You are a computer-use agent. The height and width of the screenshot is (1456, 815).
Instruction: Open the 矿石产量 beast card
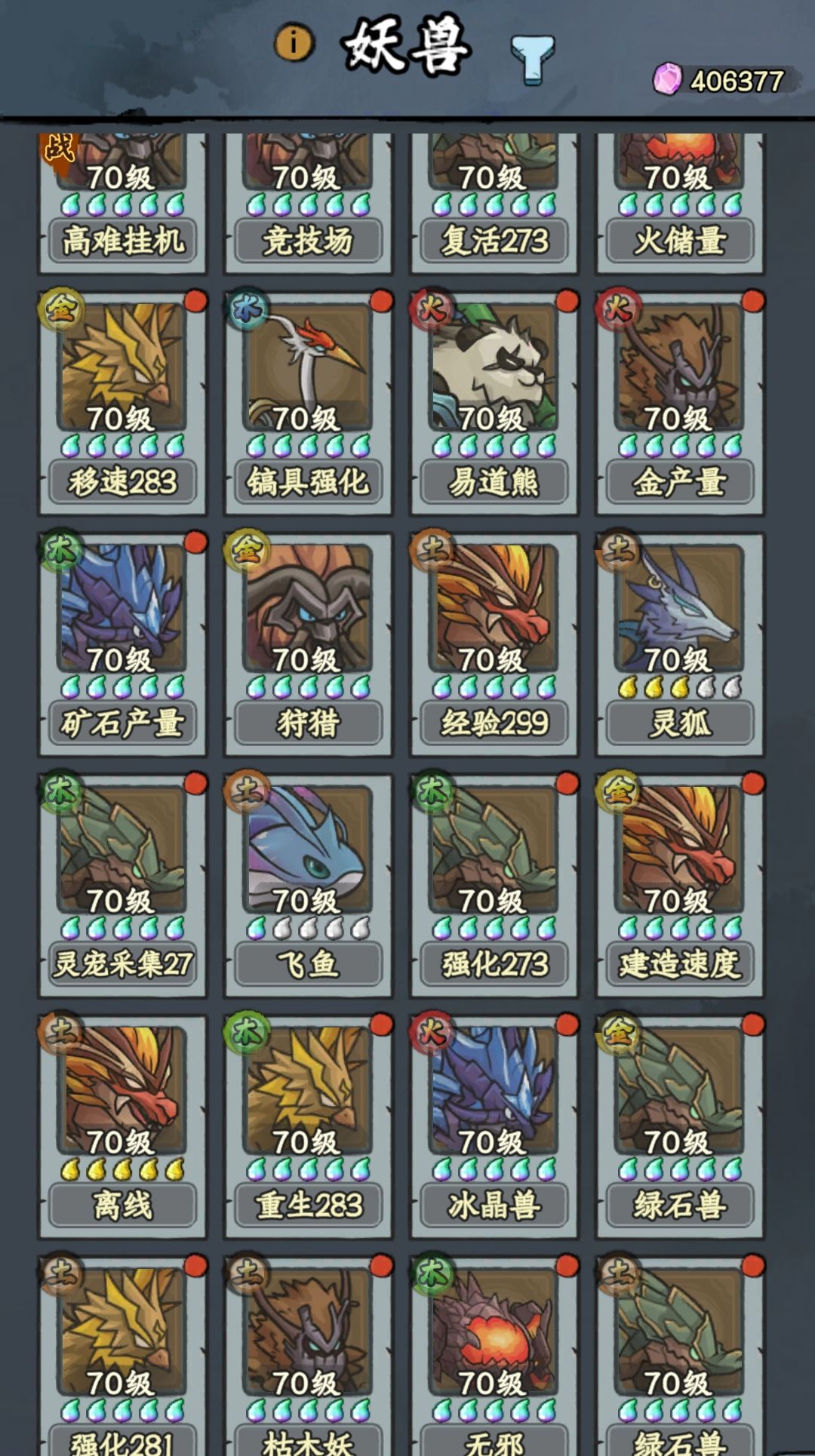point(122,645)
